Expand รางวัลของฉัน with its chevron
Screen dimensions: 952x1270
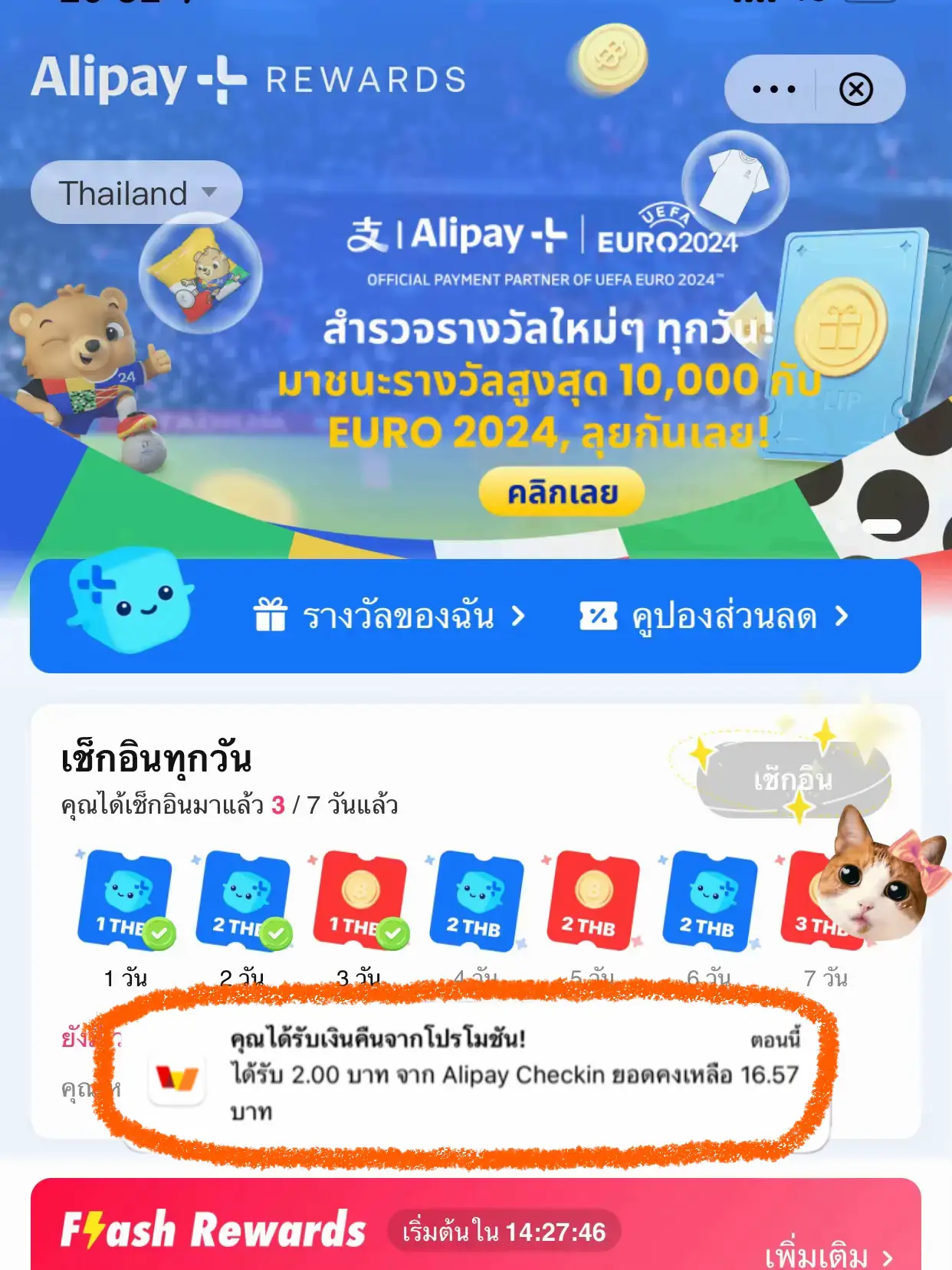(517, 617)
